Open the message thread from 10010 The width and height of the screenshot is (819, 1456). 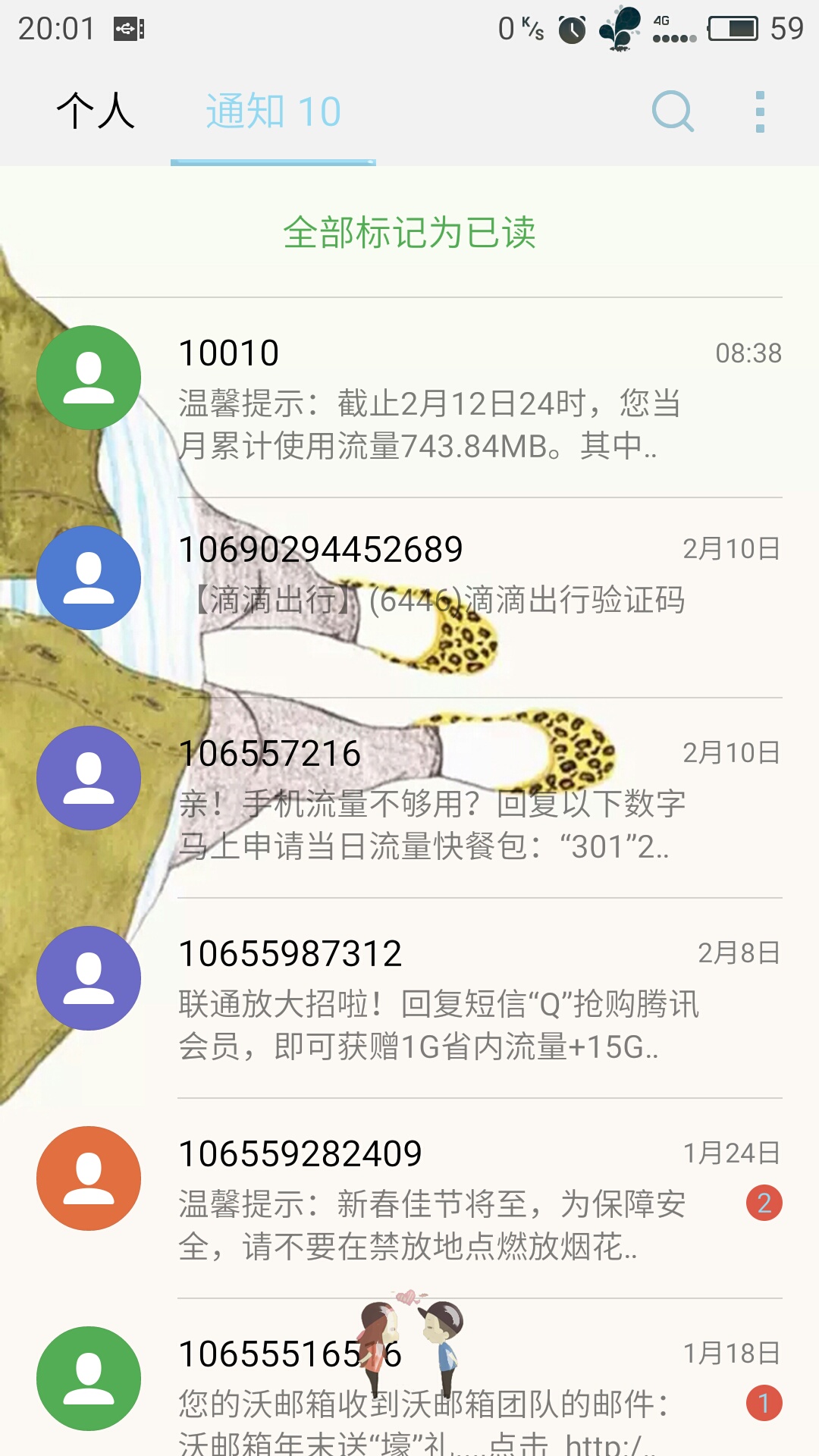click(x=409, y=398)
